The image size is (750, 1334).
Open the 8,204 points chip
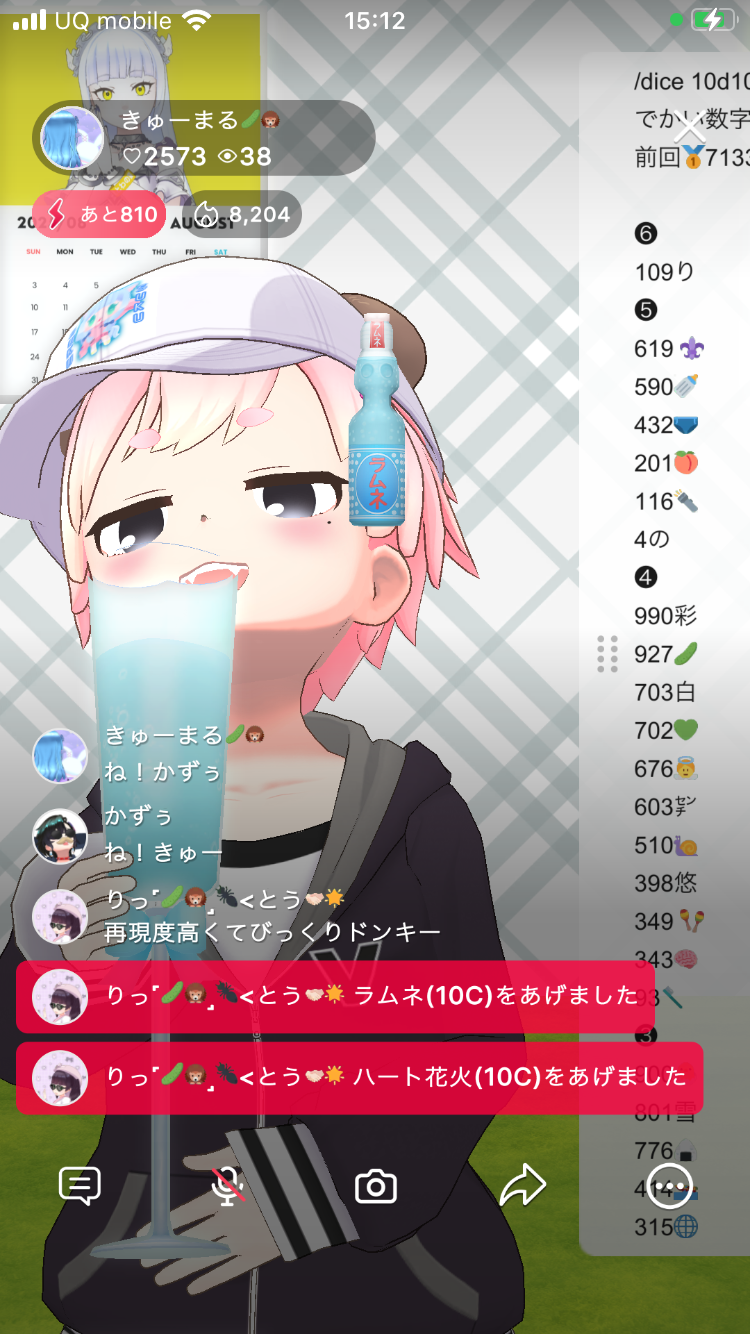click(x=245, y=213)
